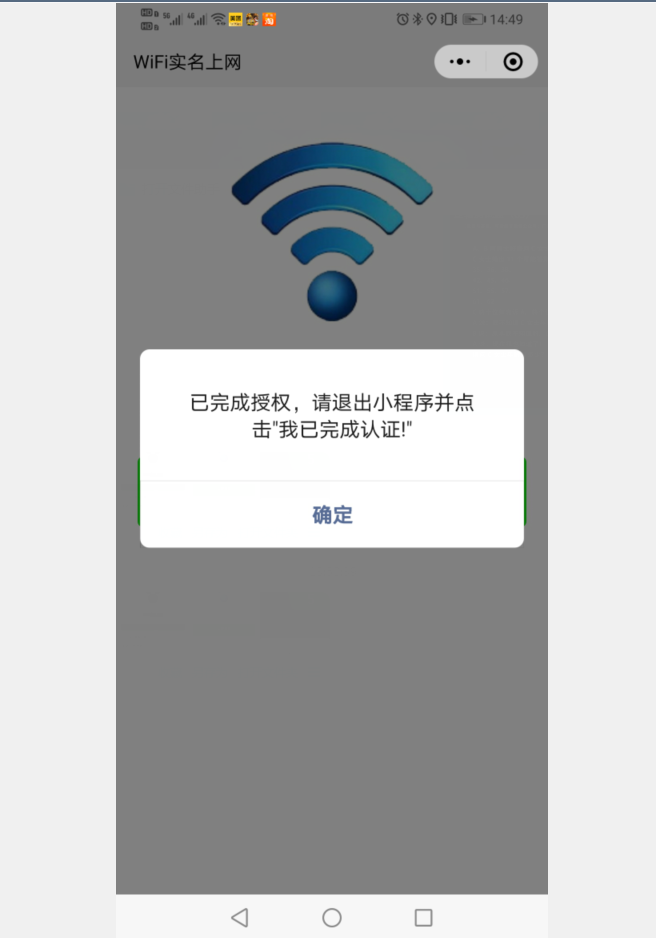Confirm the dialog with 确定
The height and width of the screenshot is (938, 656).
pos(332,515)
